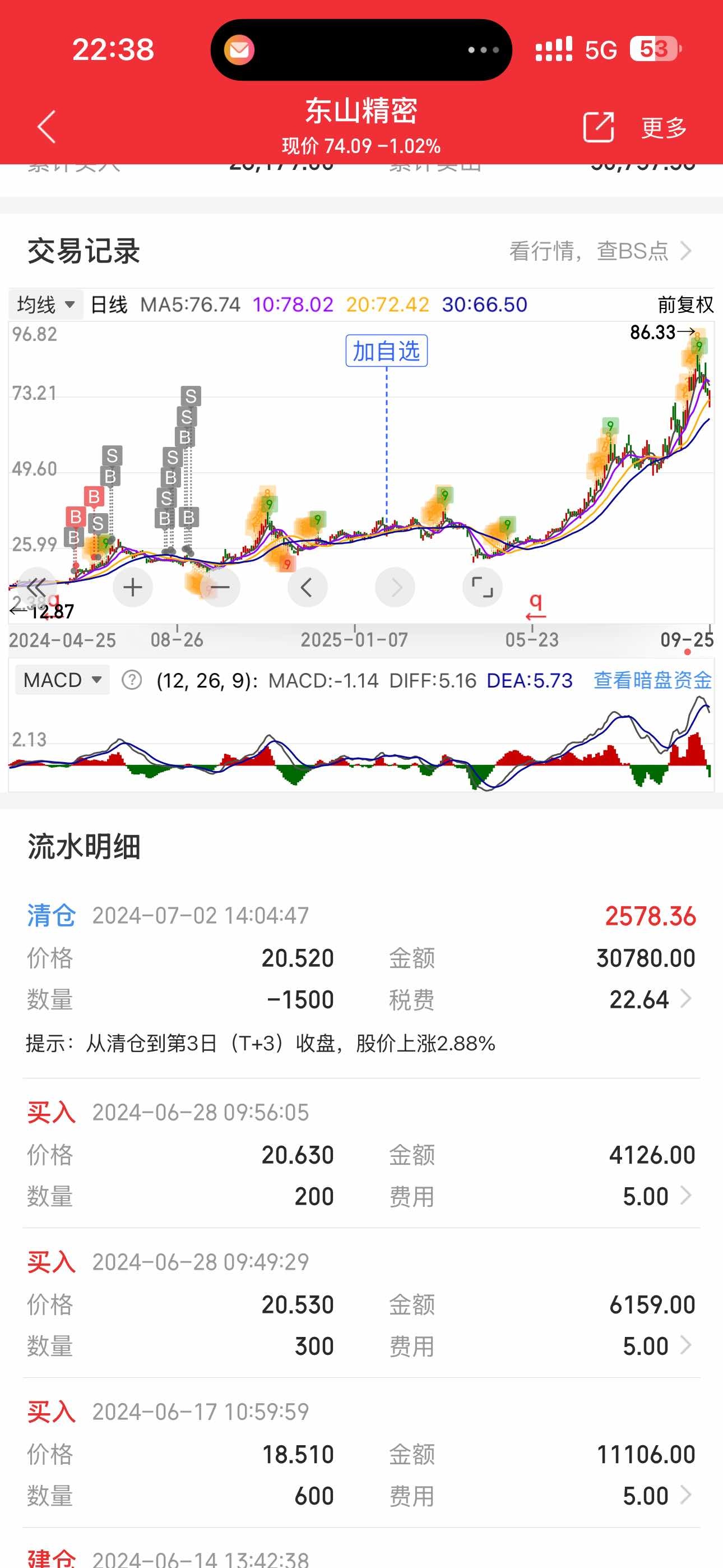This screenshot has width=723, height=1568.
Task: Zoom out the chart with minus button
Action: pos(220,587)
